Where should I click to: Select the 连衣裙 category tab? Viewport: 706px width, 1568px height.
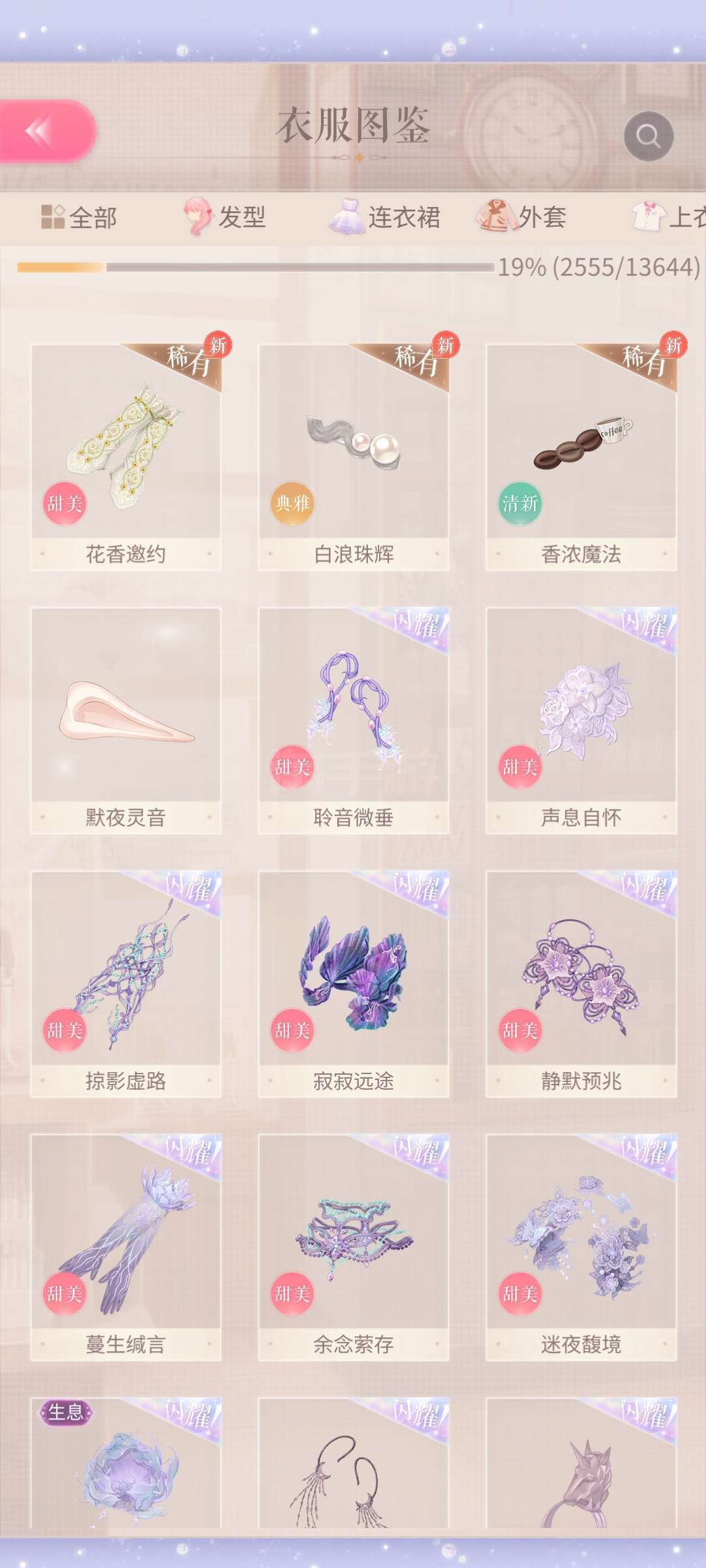pos(386,218)
